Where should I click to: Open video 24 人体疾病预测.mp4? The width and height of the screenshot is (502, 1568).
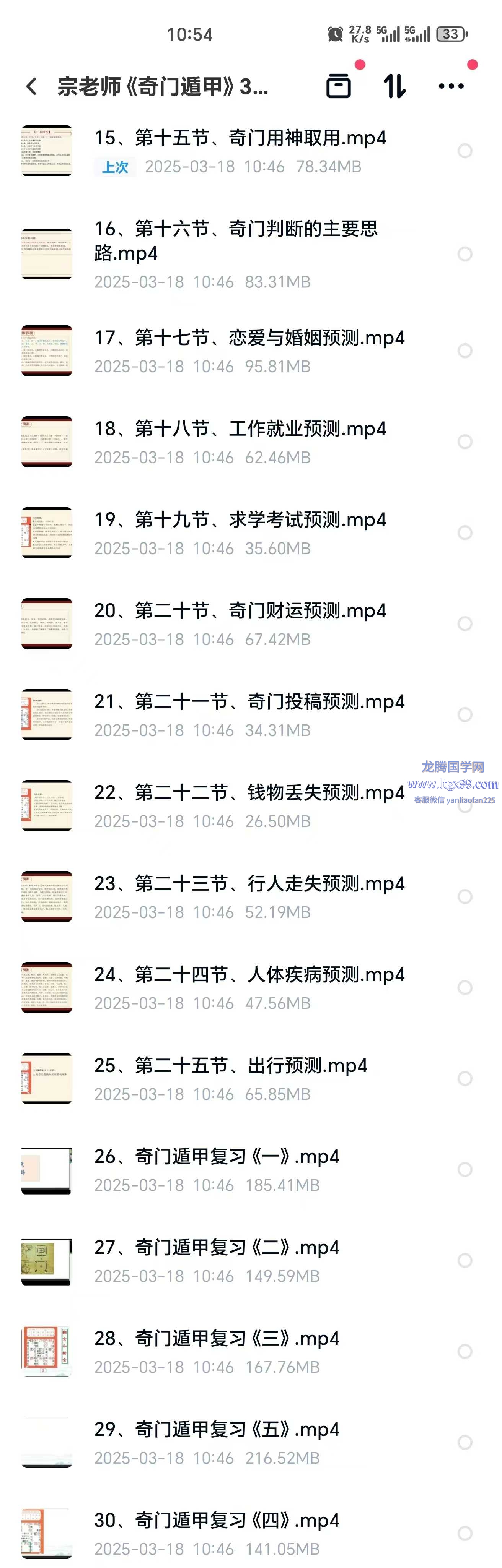[x=249, y=975]
